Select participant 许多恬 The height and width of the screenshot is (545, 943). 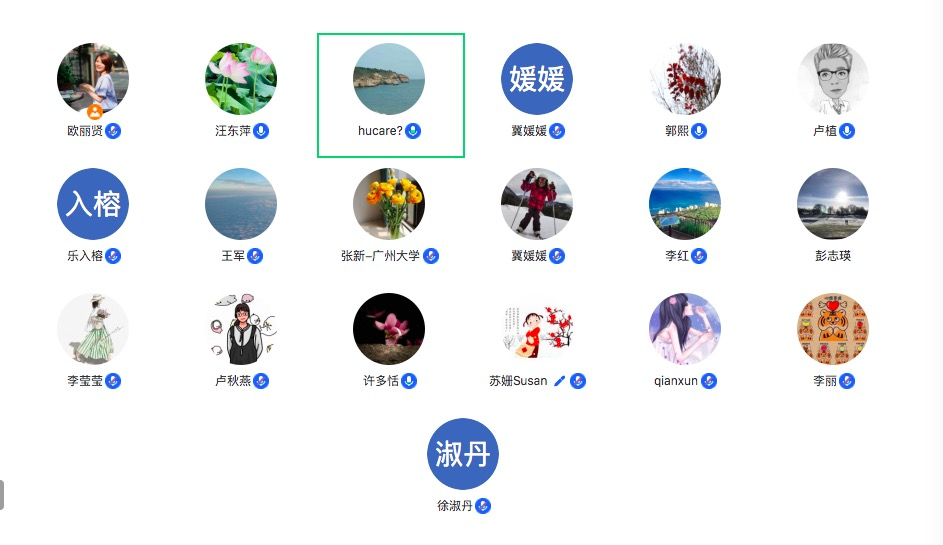click(x=389, y=329)
